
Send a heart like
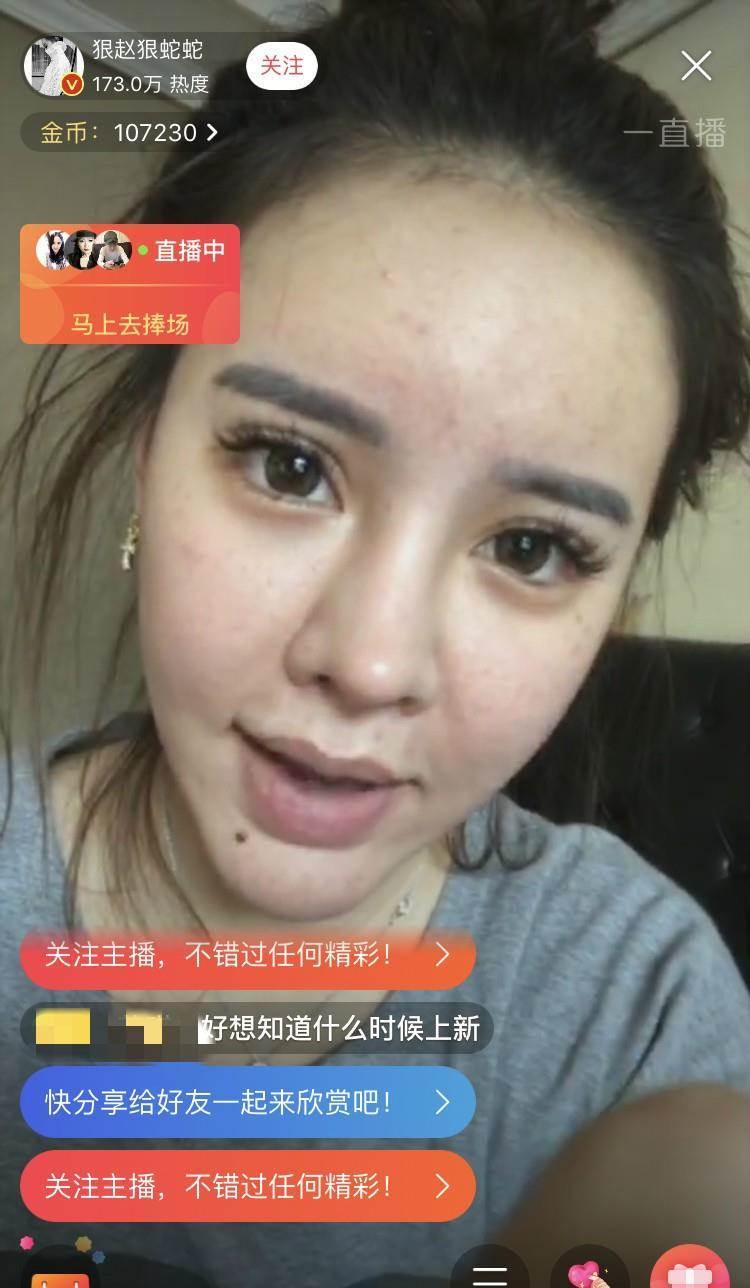point(589,1272)
